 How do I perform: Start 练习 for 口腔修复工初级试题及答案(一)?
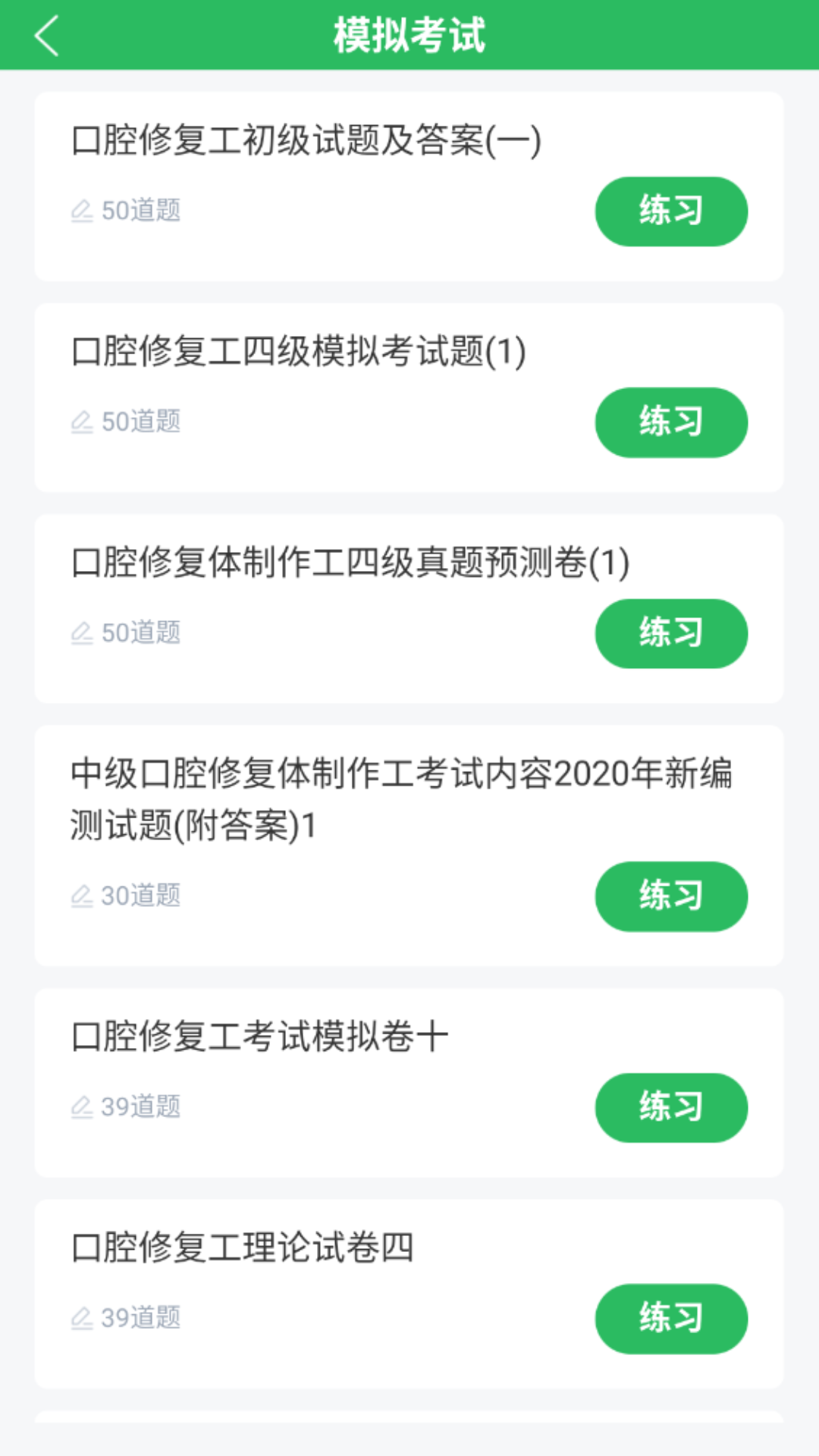pyautogui.click(x=670, y=211)
